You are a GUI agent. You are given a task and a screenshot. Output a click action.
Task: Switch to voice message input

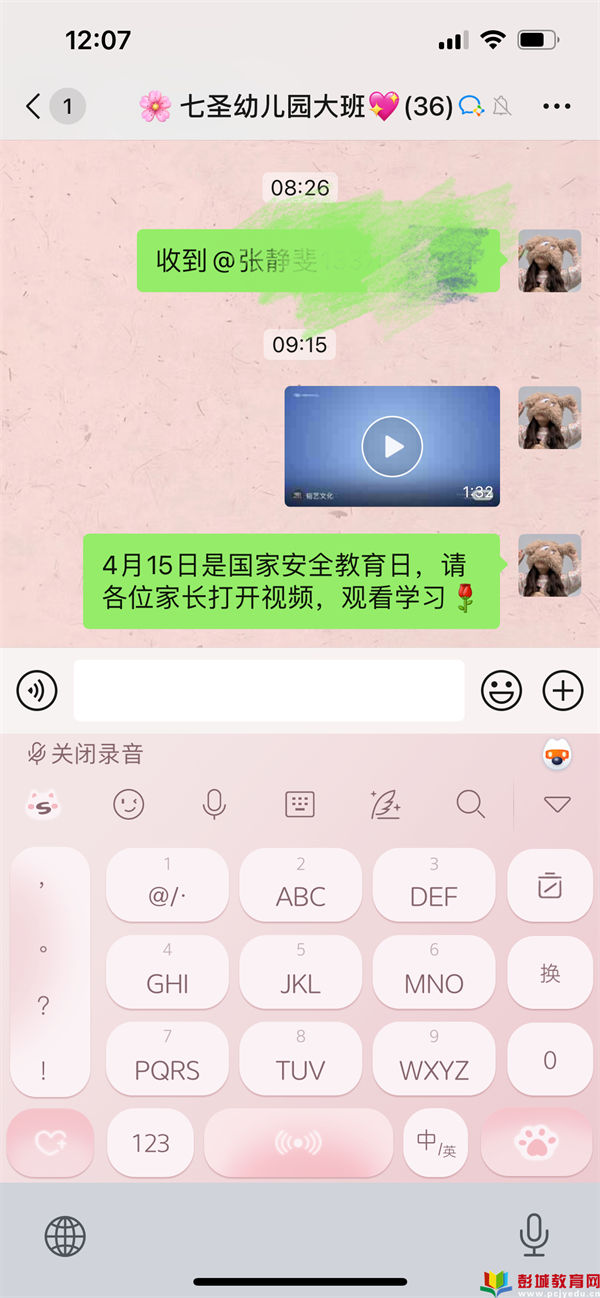click(37, 690)
